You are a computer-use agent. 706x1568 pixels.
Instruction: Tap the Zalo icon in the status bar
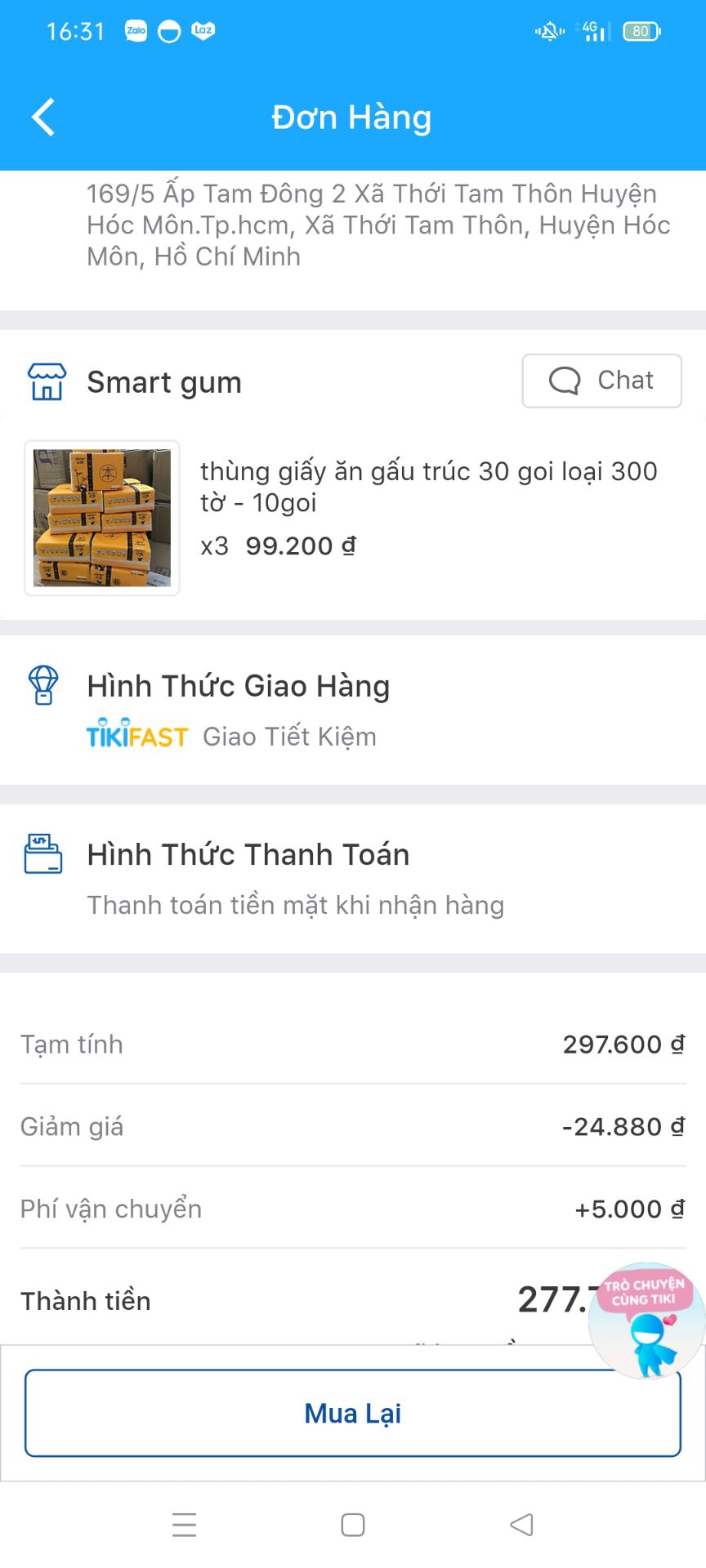point(136,31)
